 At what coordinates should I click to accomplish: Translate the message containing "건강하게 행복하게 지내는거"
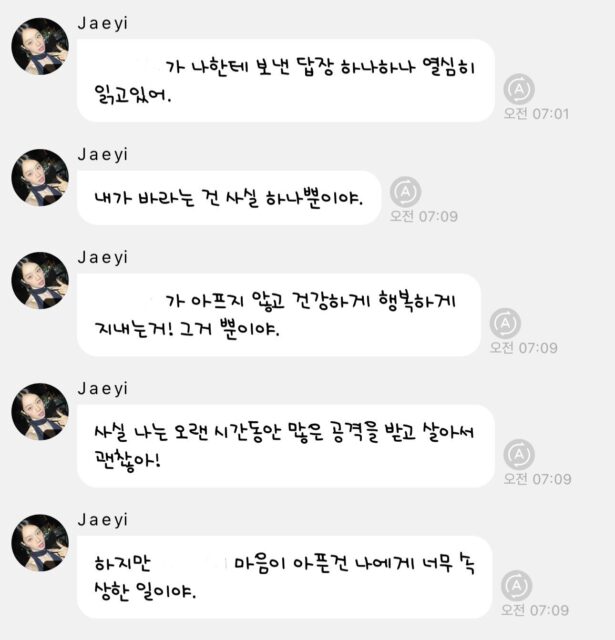505,323
